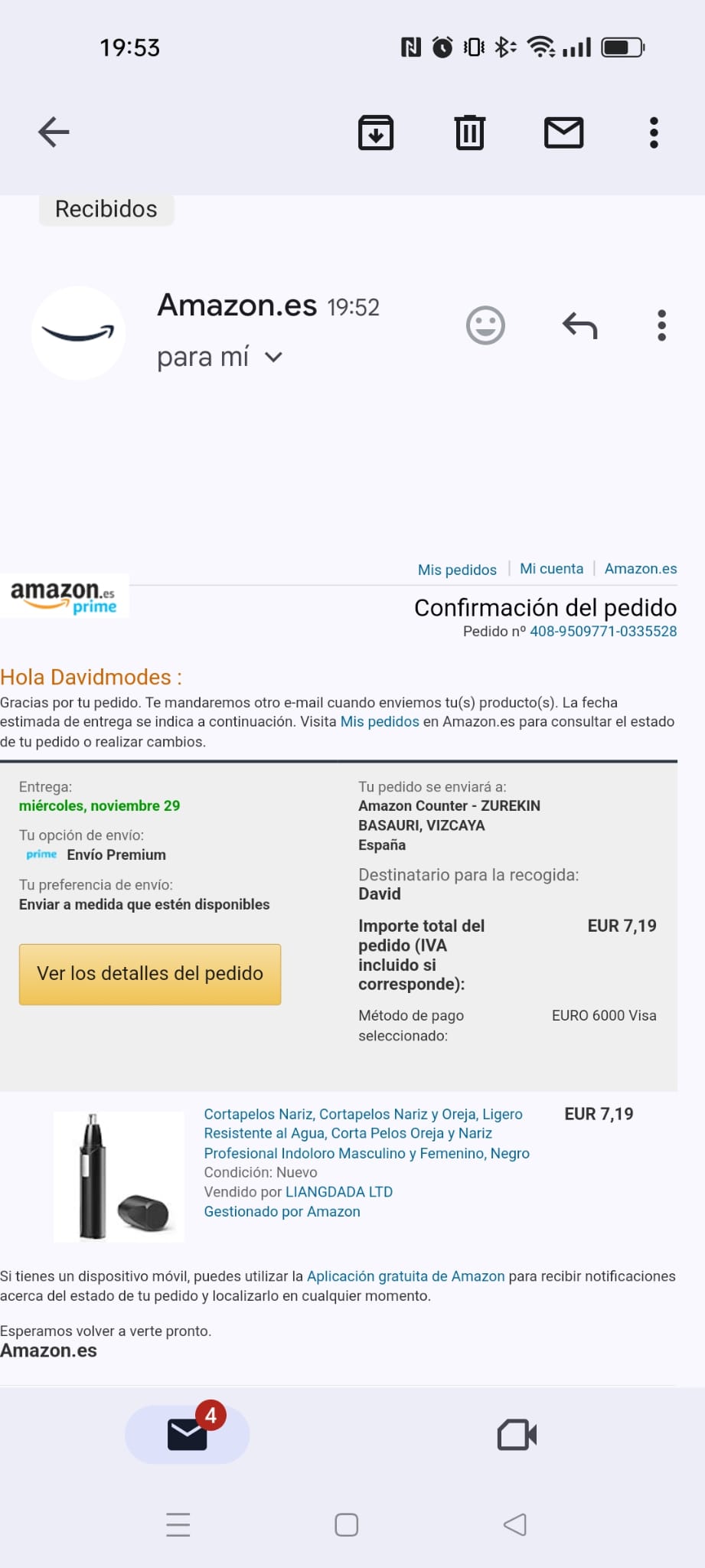Open the Amazon.es sender avatar
This screenshot has width=705, height=1568.
(78, 333)
